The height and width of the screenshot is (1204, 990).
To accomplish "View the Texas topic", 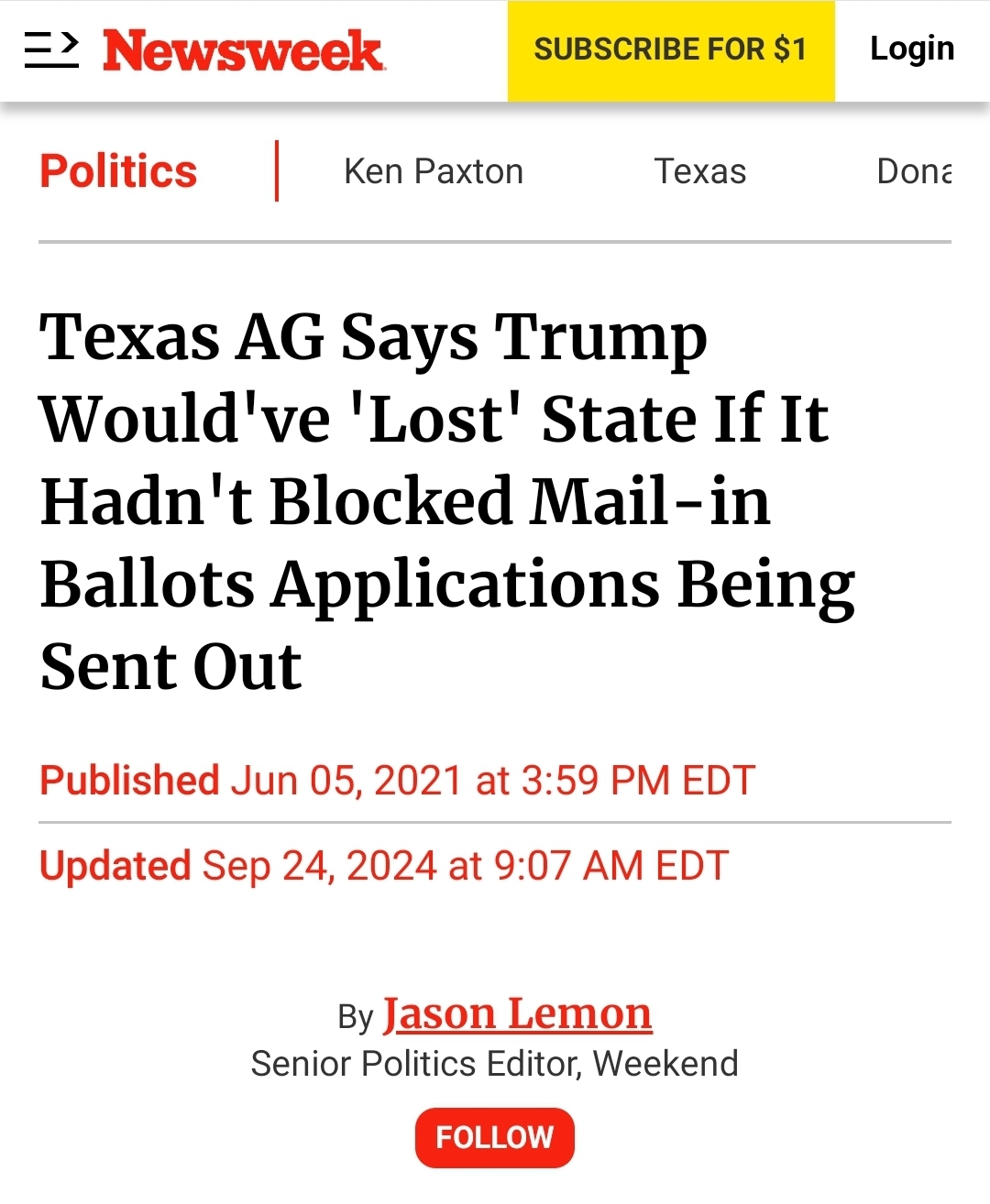I will (699, 171).
